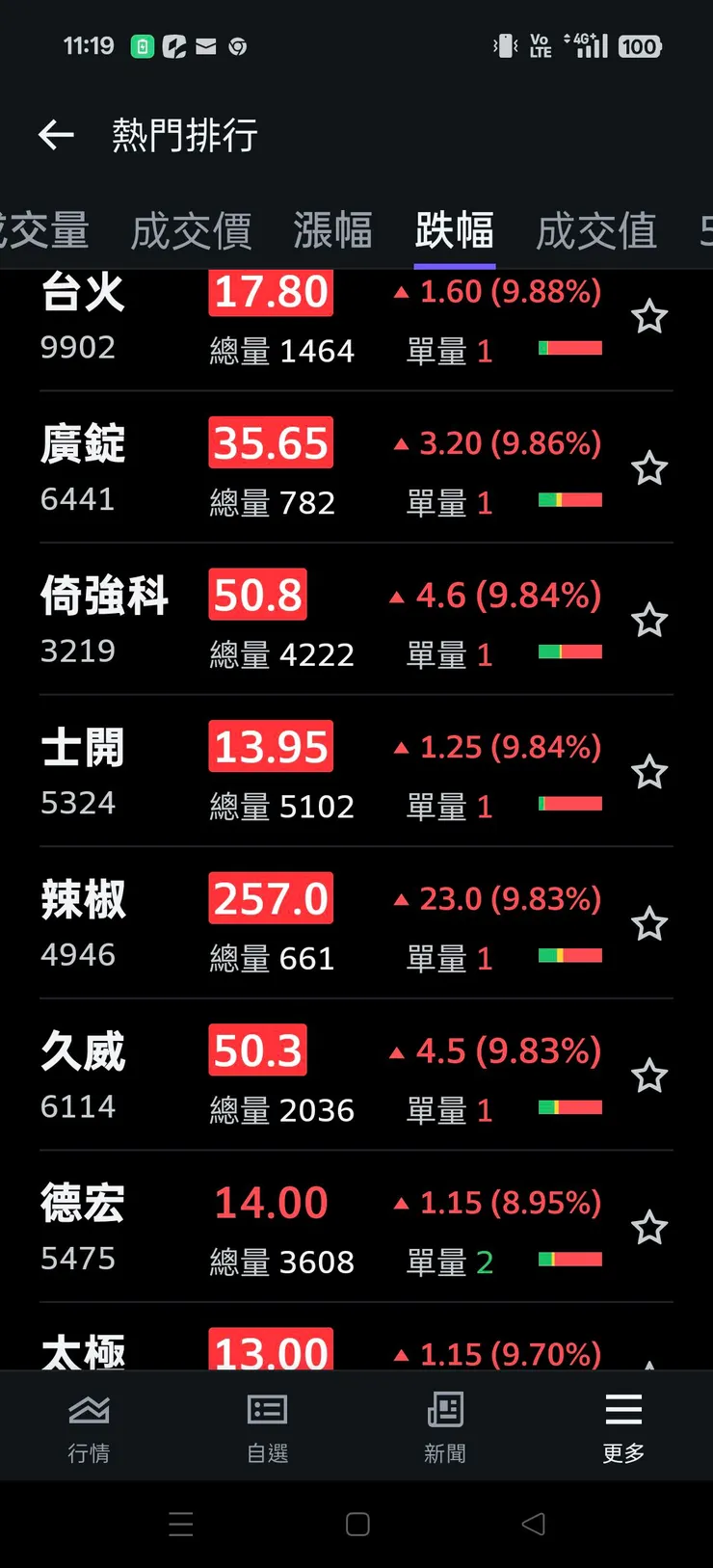Switch to the 成交量 tab
The width and height of the screenshot is (713, 1568).
pos(43,229)
